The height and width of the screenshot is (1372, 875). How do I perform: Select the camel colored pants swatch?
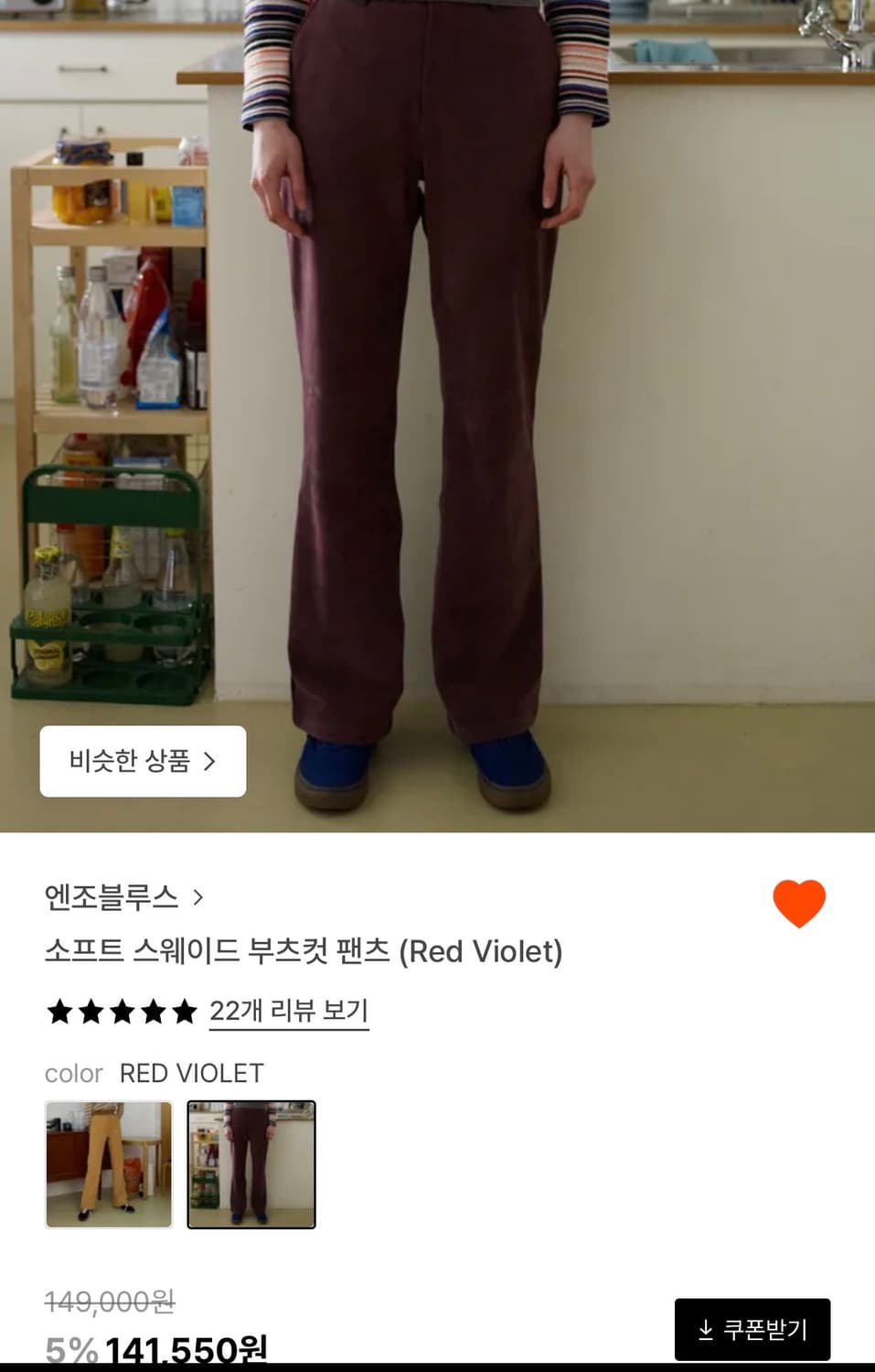pyautogui.click(x=108, y=1163)
